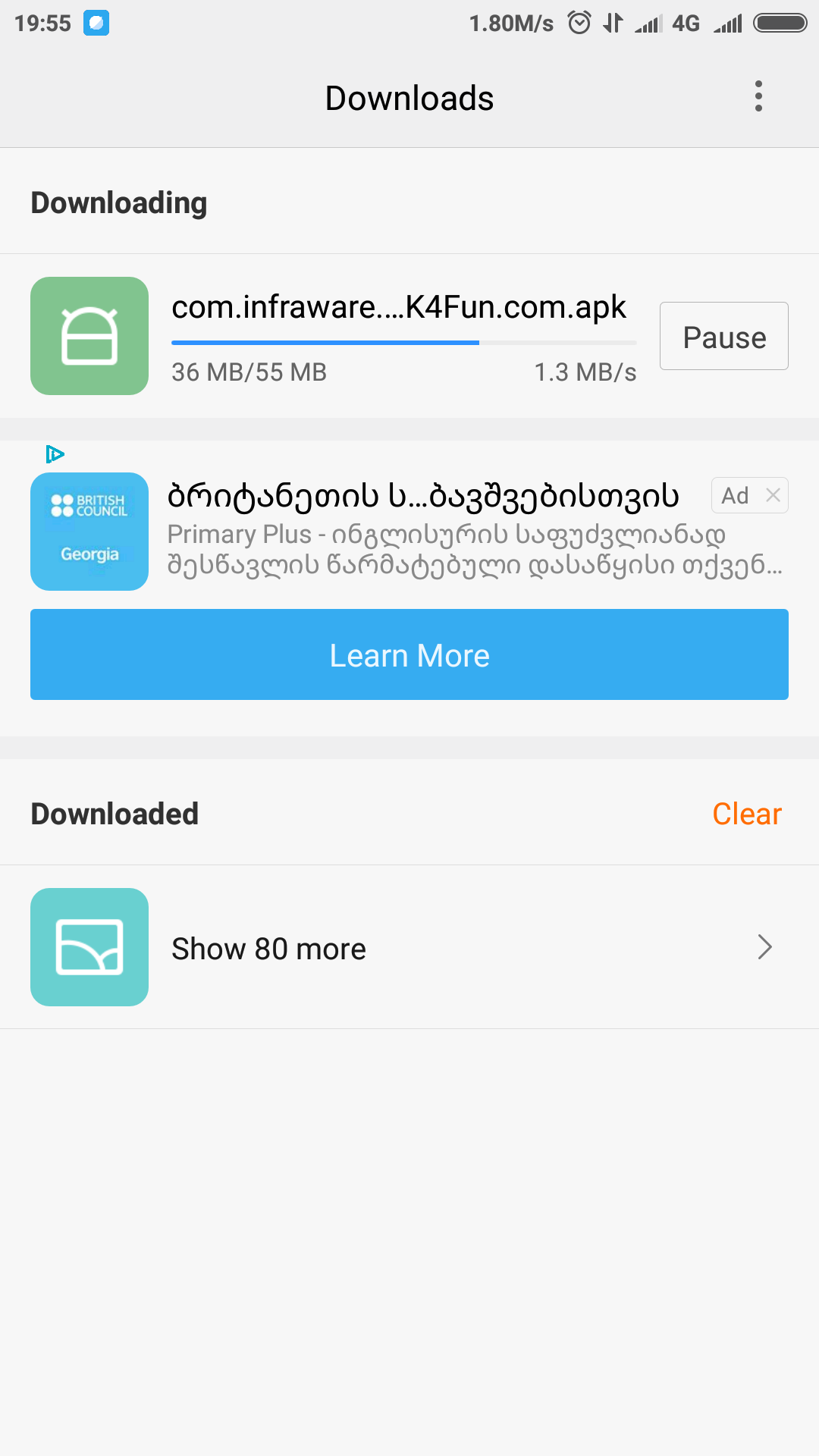Image resolution: width=819 pixels, height=1456 pixels.
Task: Pause the apk download
Action: [x=724, y=336]
